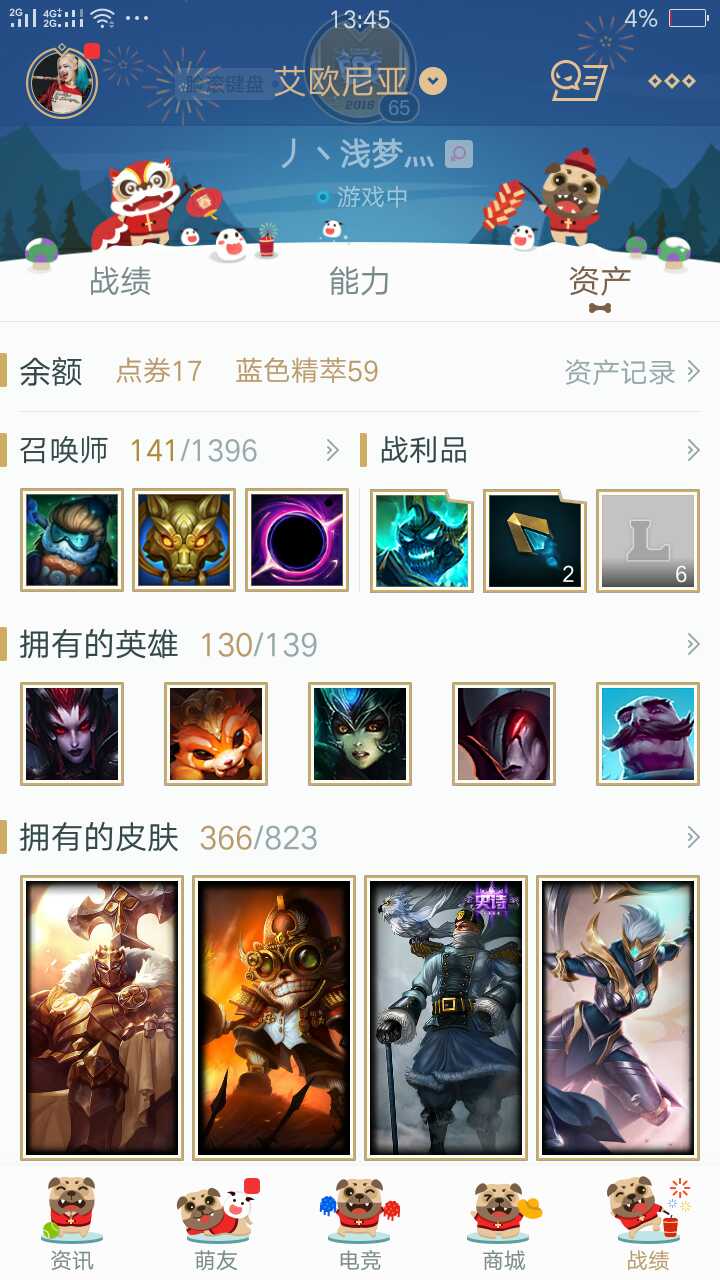Expand the 拥有的皮肤 list

(x=692, y=837)
